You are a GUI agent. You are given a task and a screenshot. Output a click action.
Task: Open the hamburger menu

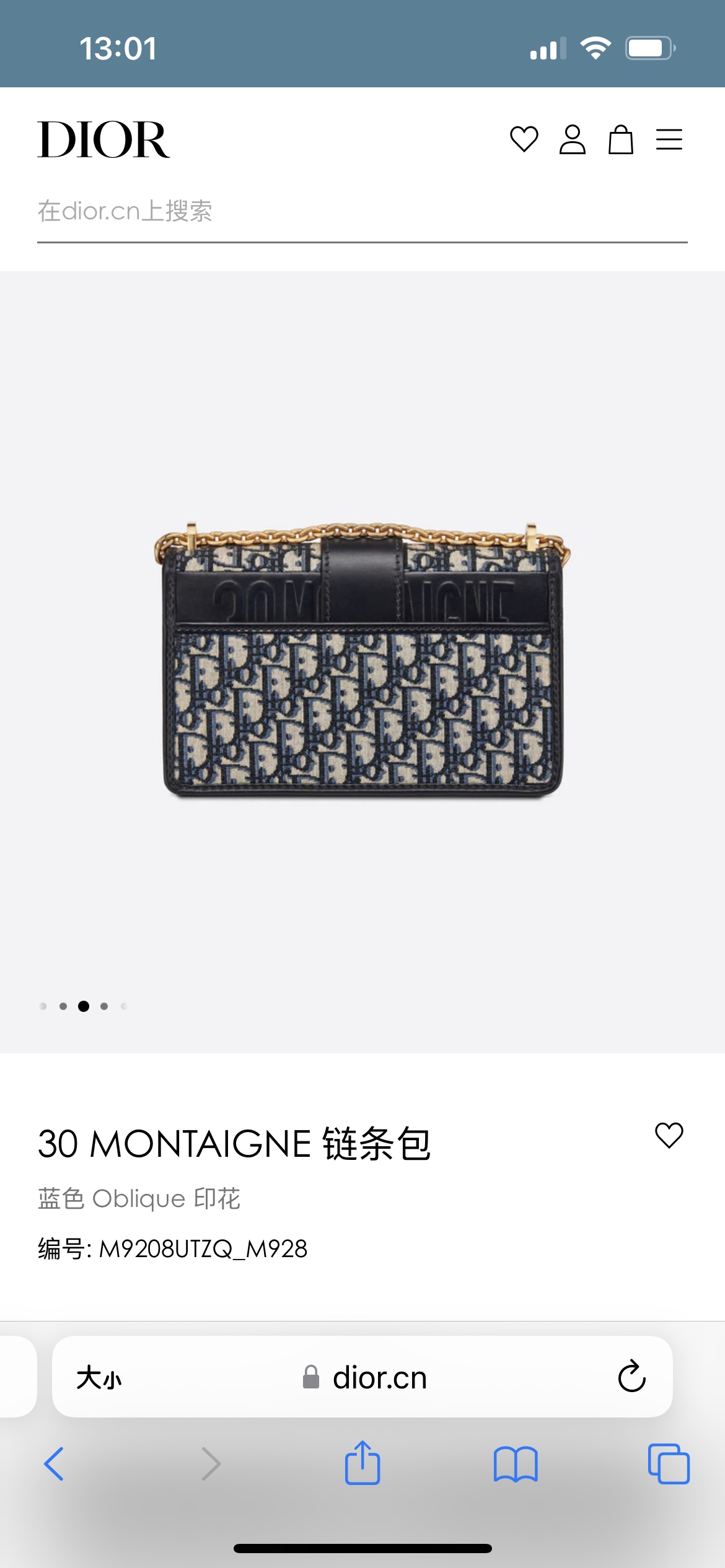669,139
